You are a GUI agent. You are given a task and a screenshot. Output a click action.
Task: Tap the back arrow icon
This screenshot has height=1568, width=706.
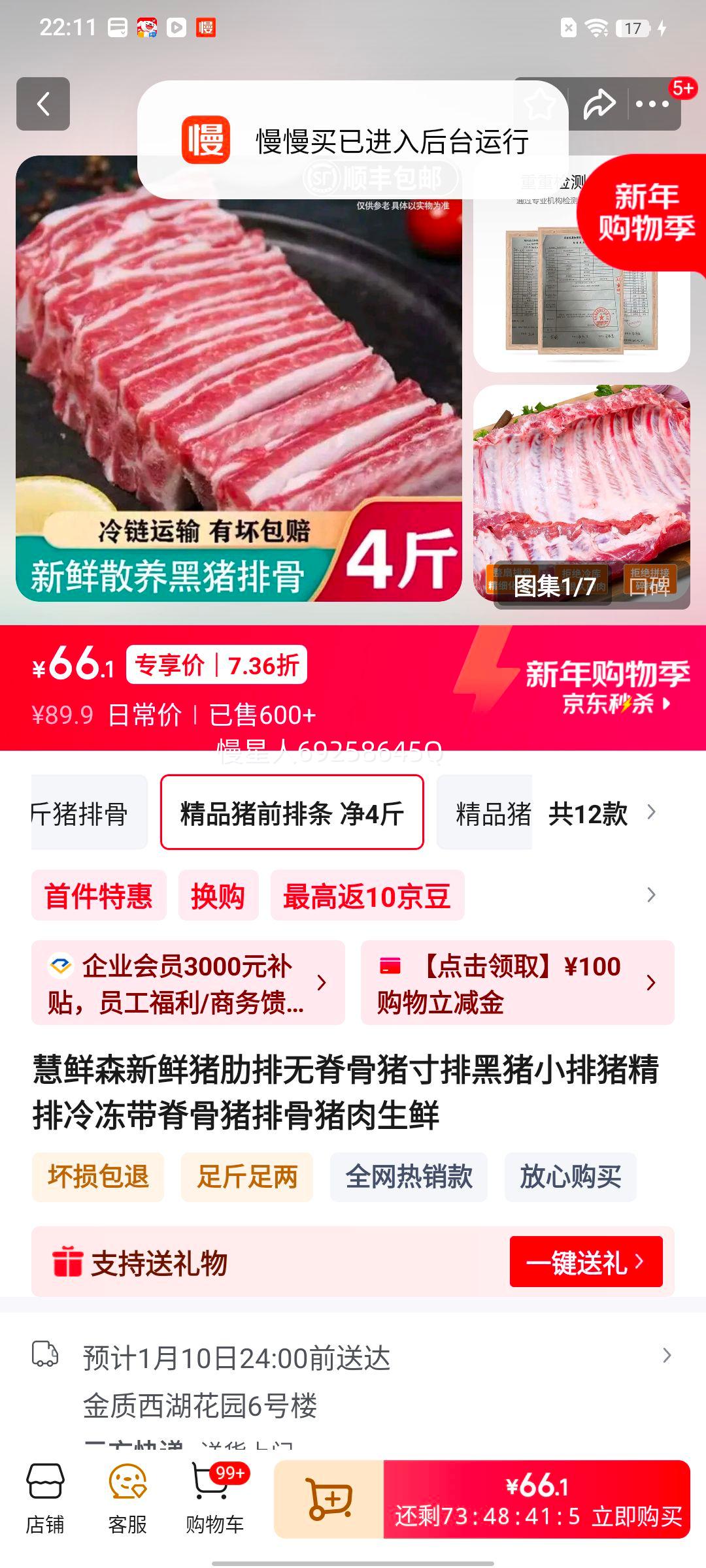pos(44,103)
